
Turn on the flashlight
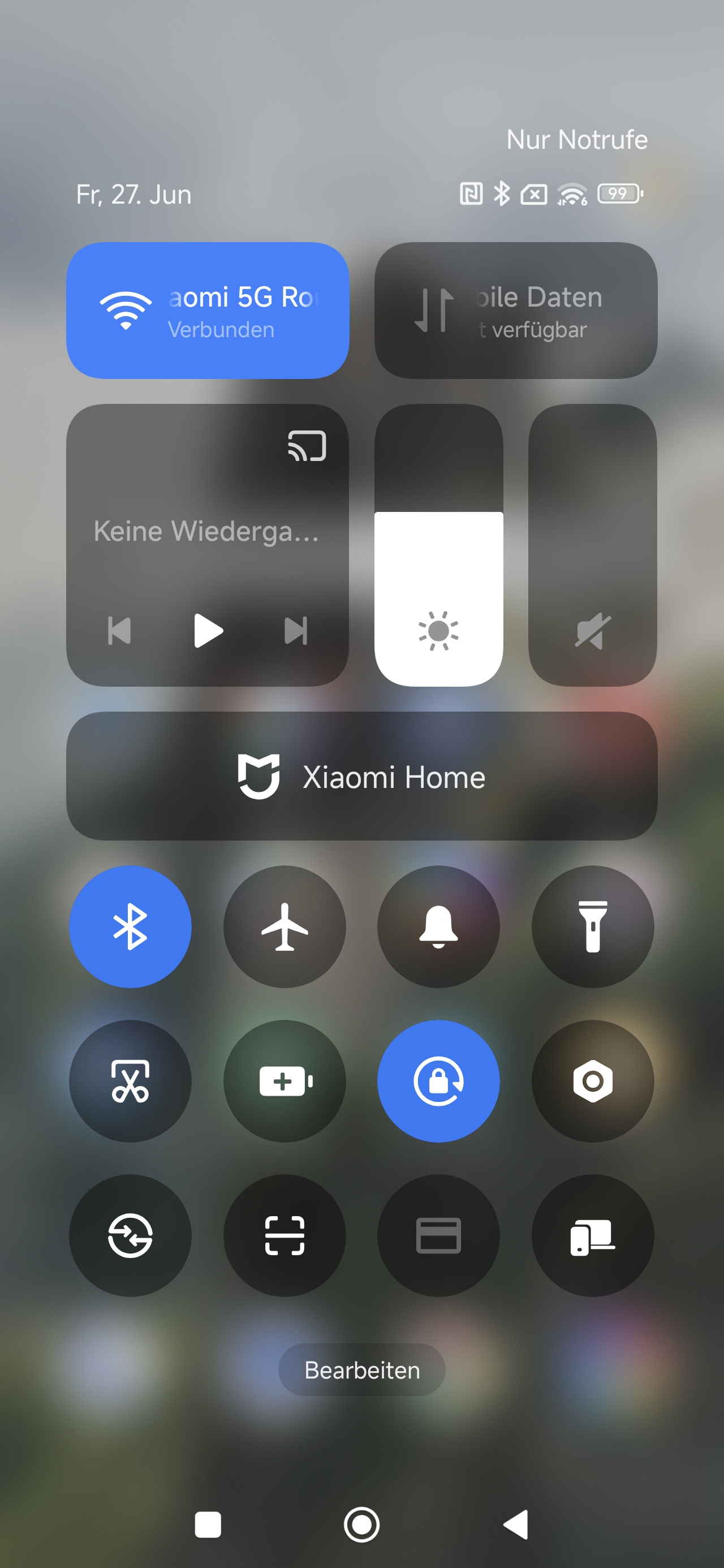click(592, 927)
